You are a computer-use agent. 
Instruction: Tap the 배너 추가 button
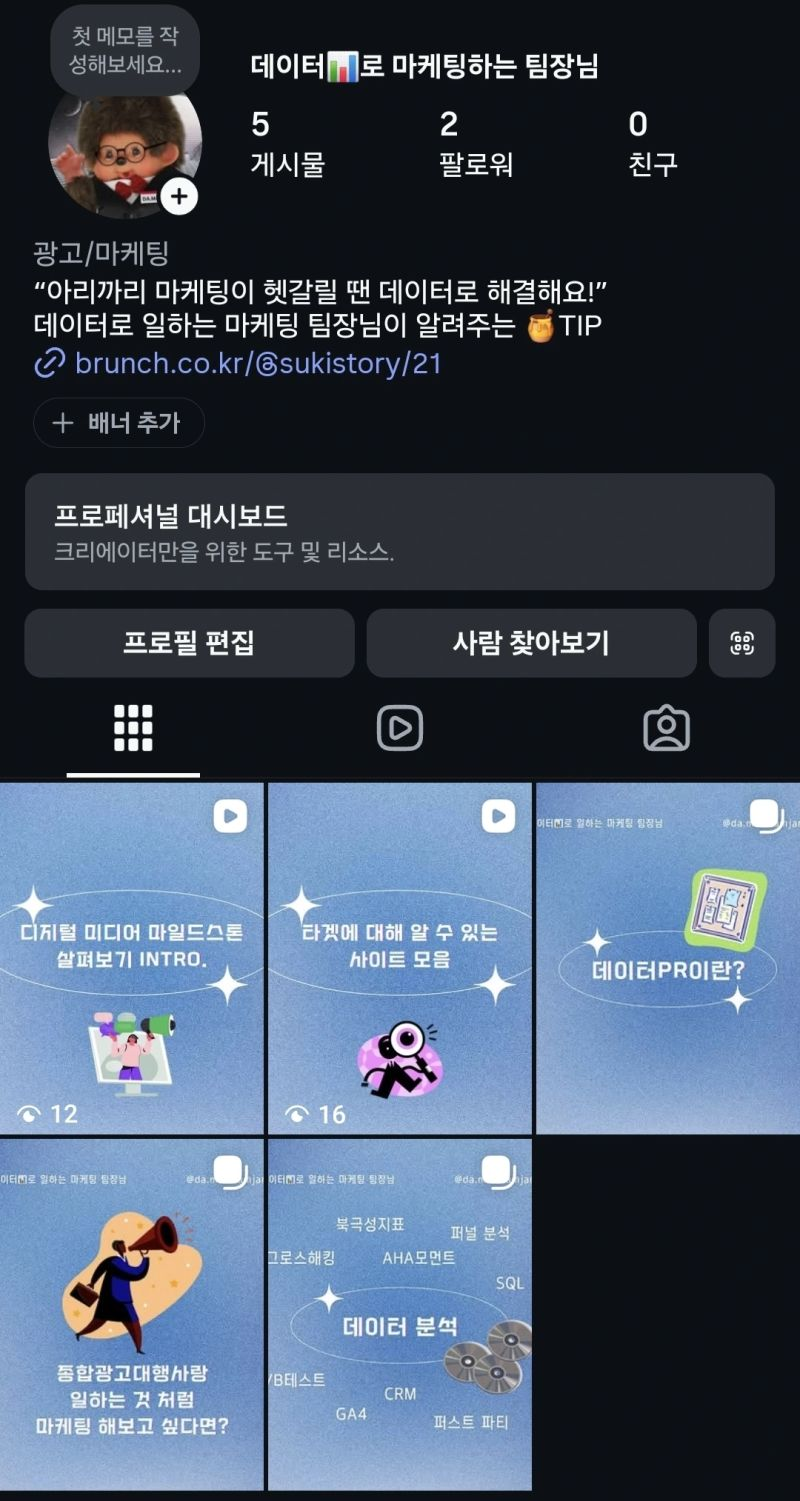pos(119,423)
